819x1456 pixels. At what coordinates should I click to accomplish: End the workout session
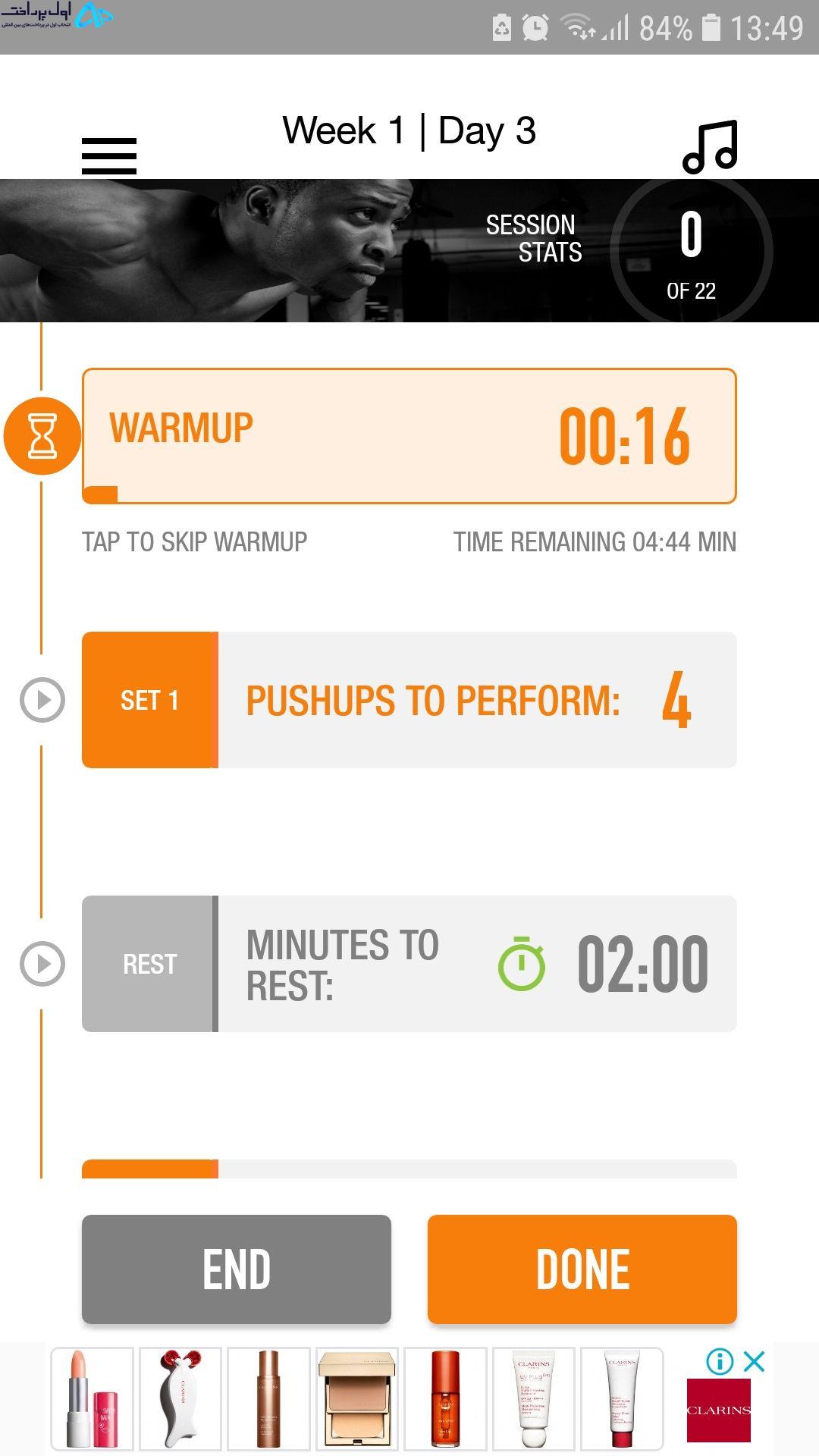(x=237, y=1269)
